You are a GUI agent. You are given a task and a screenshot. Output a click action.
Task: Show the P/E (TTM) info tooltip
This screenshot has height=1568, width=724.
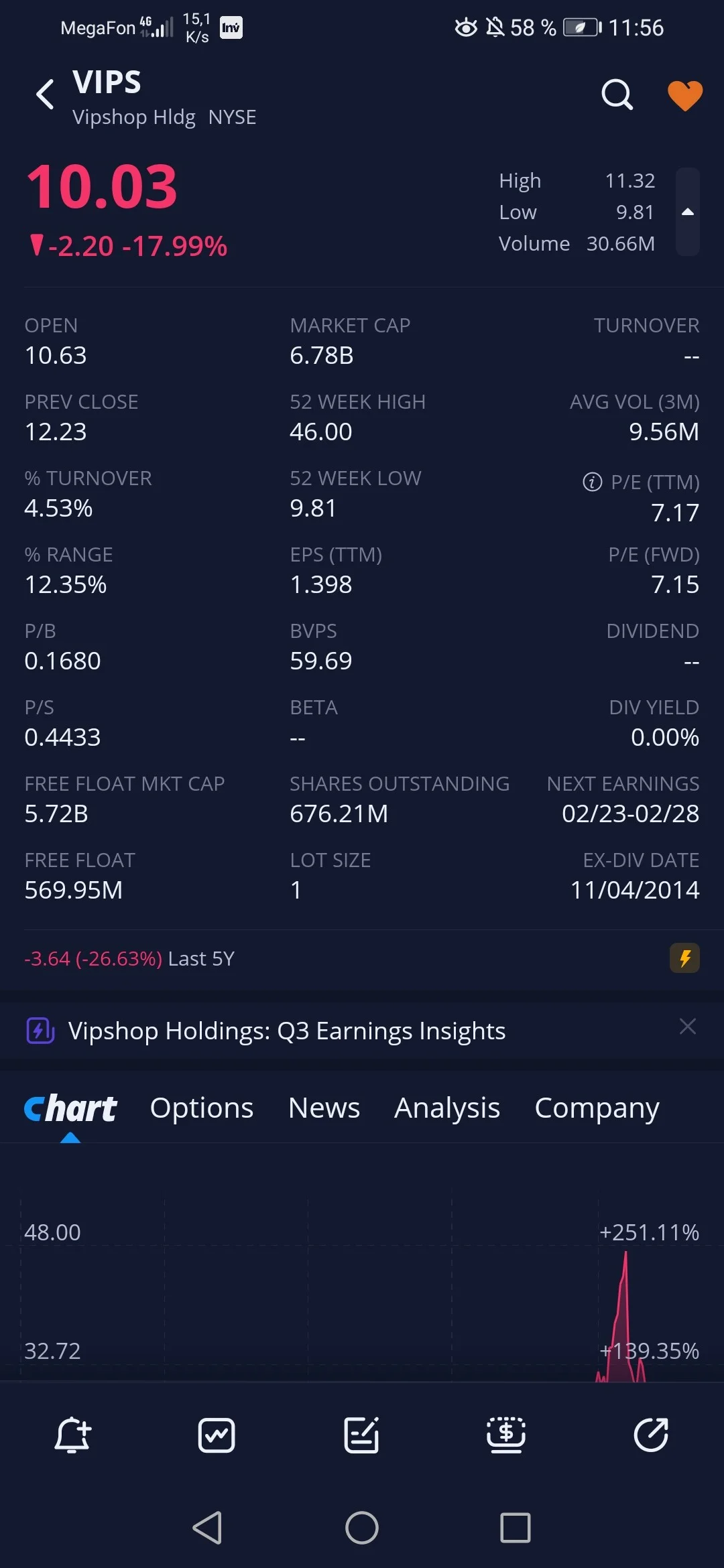[x=593, y=482]
